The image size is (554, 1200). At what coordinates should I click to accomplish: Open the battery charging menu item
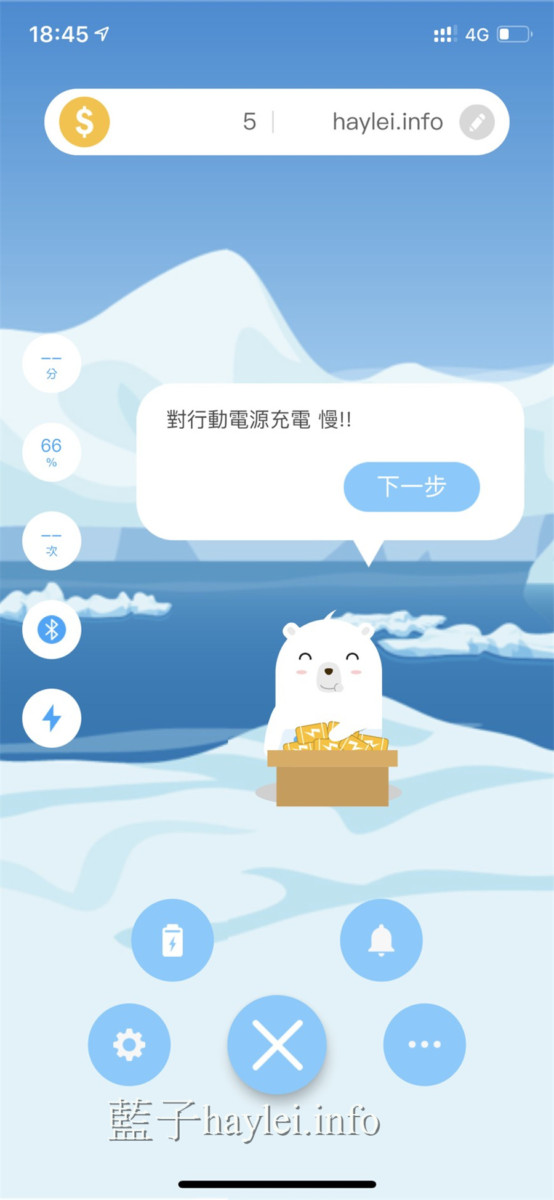point(172,940)
